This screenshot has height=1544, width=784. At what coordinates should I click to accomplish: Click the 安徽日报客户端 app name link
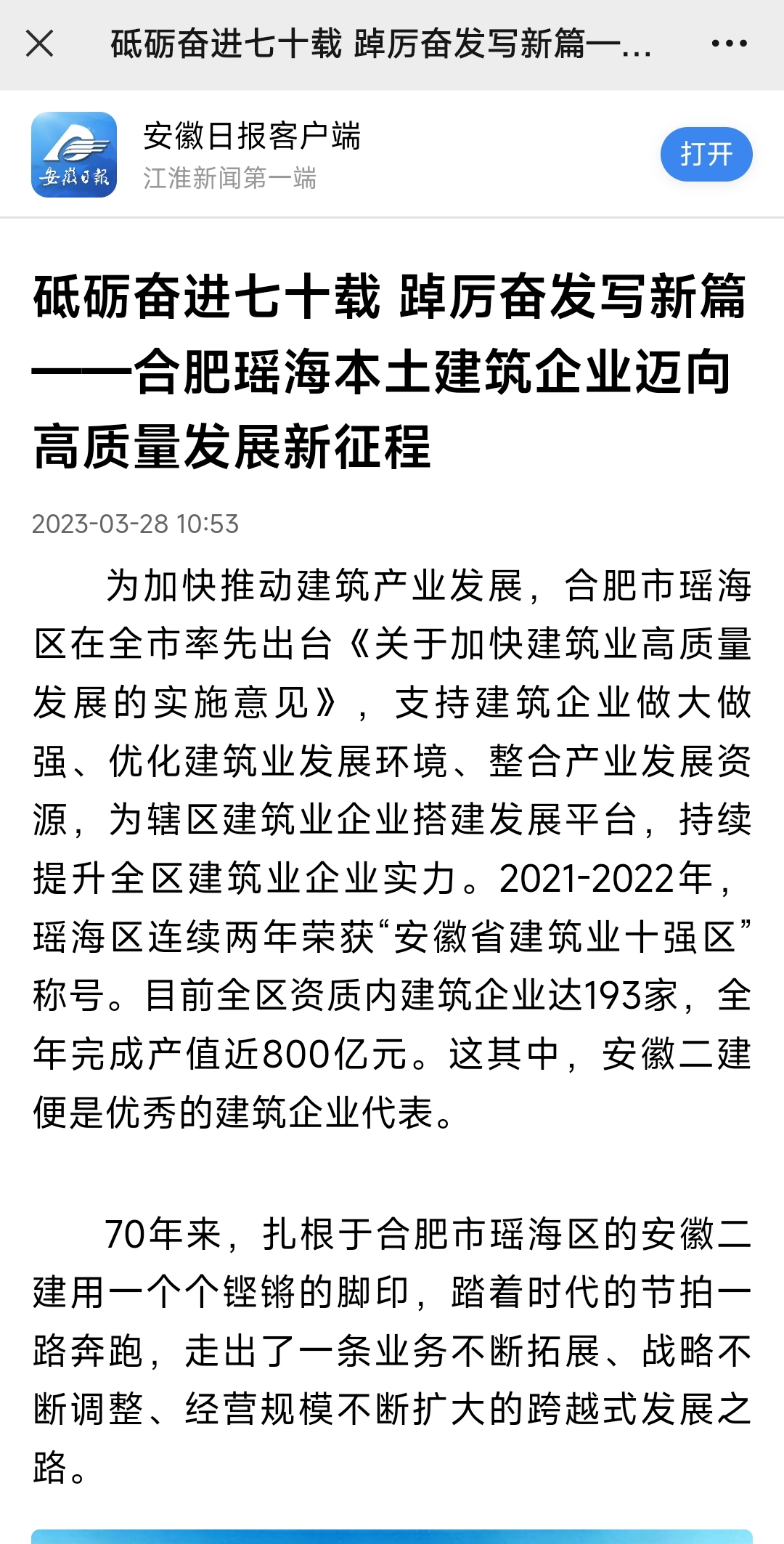[253, 134]
